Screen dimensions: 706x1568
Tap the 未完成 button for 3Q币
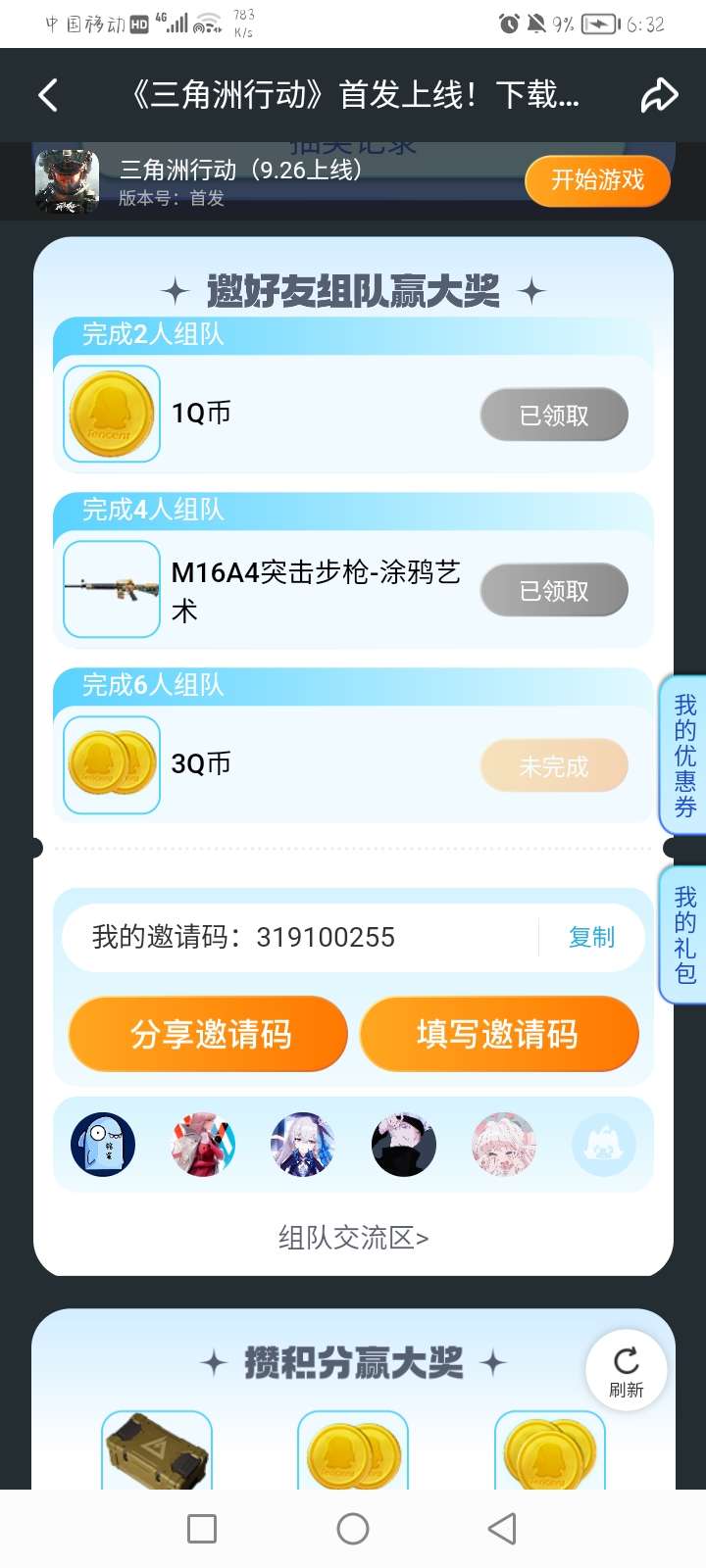coord(554,765)
